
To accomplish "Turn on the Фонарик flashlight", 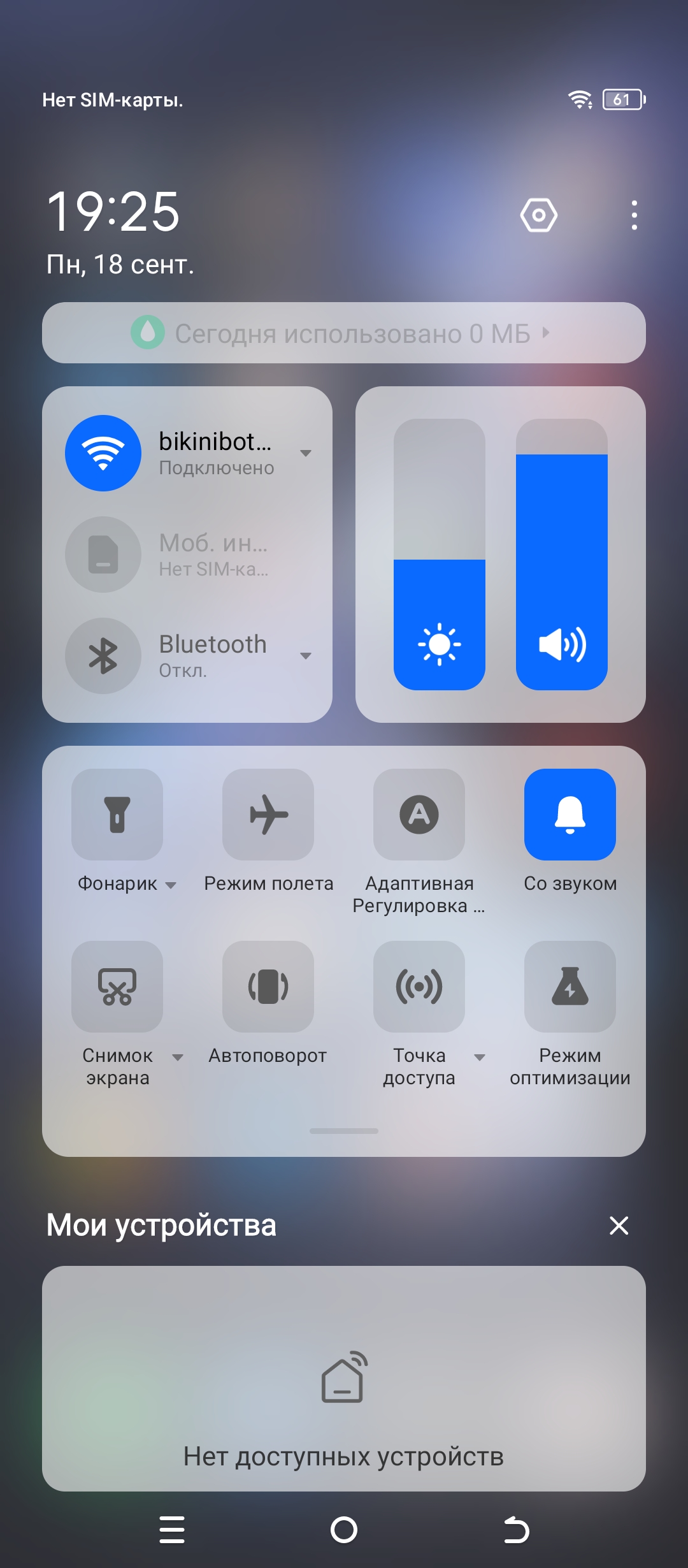I will coord(117,815).
